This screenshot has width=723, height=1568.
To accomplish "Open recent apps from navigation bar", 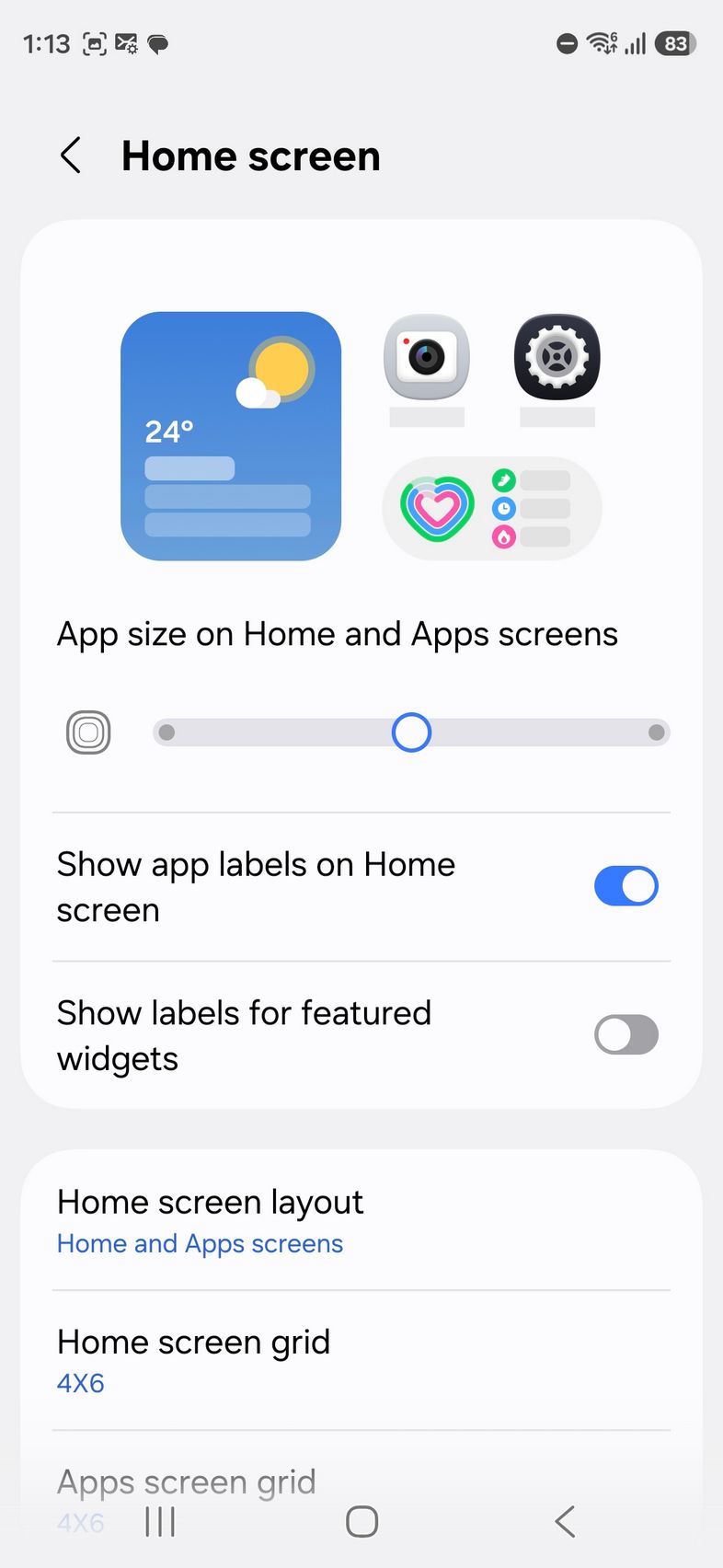I will pyautogui.click(x=160, y=1521).
